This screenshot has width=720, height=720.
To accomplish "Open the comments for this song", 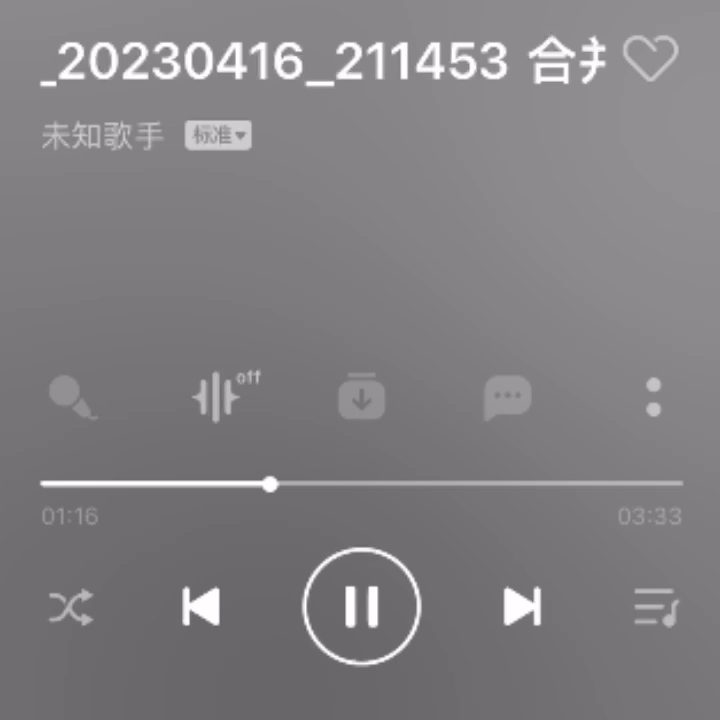I will tap(507, 398).
